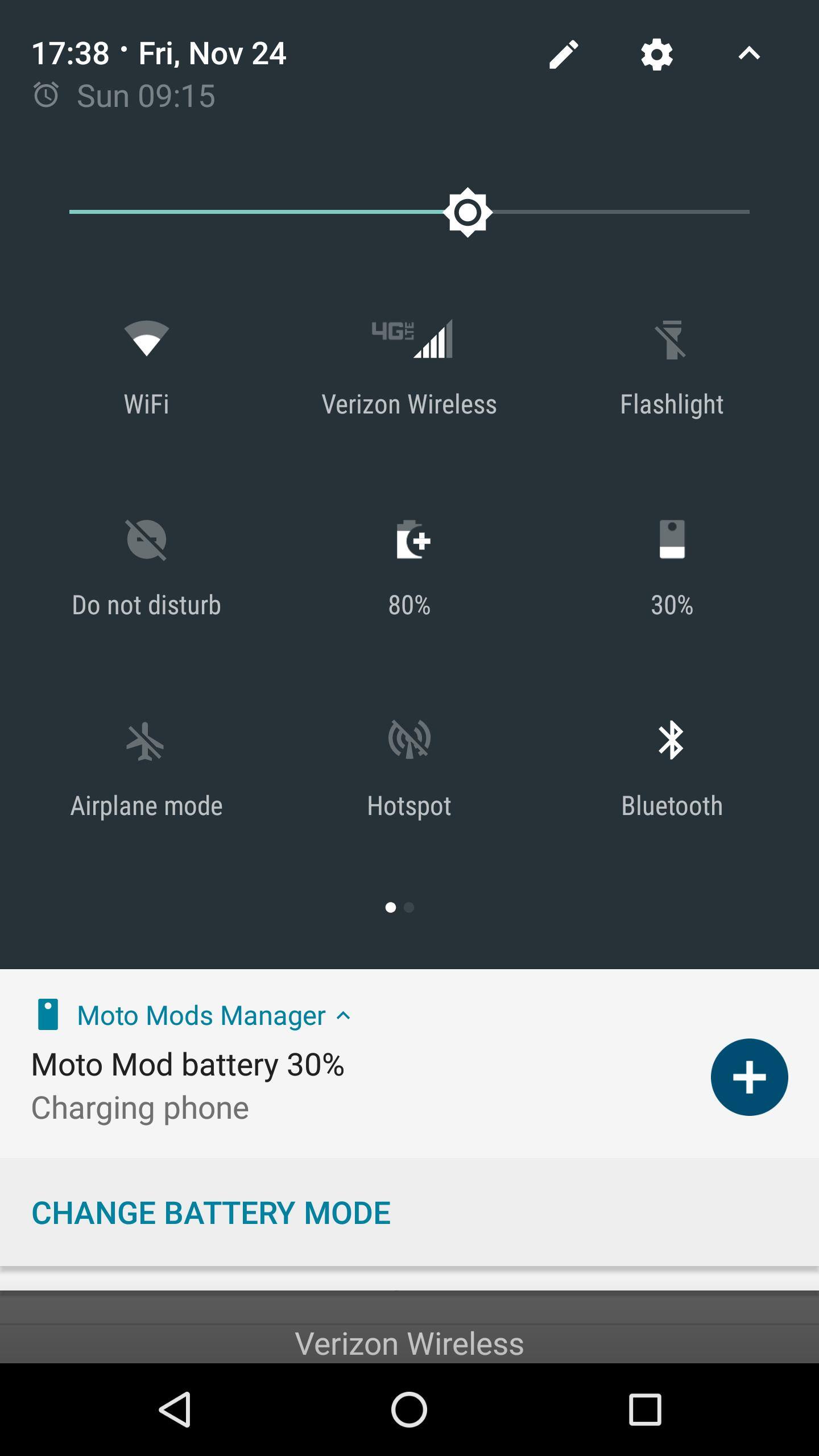Collapse the quick settings panel

(x=748, y=54)
